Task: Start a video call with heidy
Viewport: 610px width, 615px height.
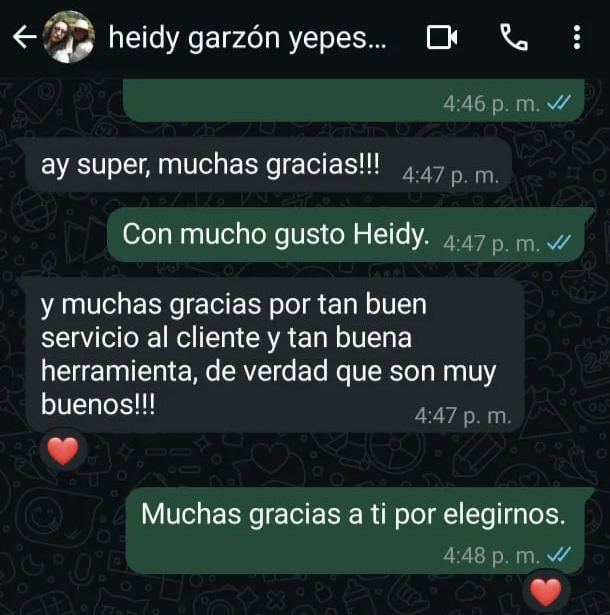Action: click(x=441, y=38)
